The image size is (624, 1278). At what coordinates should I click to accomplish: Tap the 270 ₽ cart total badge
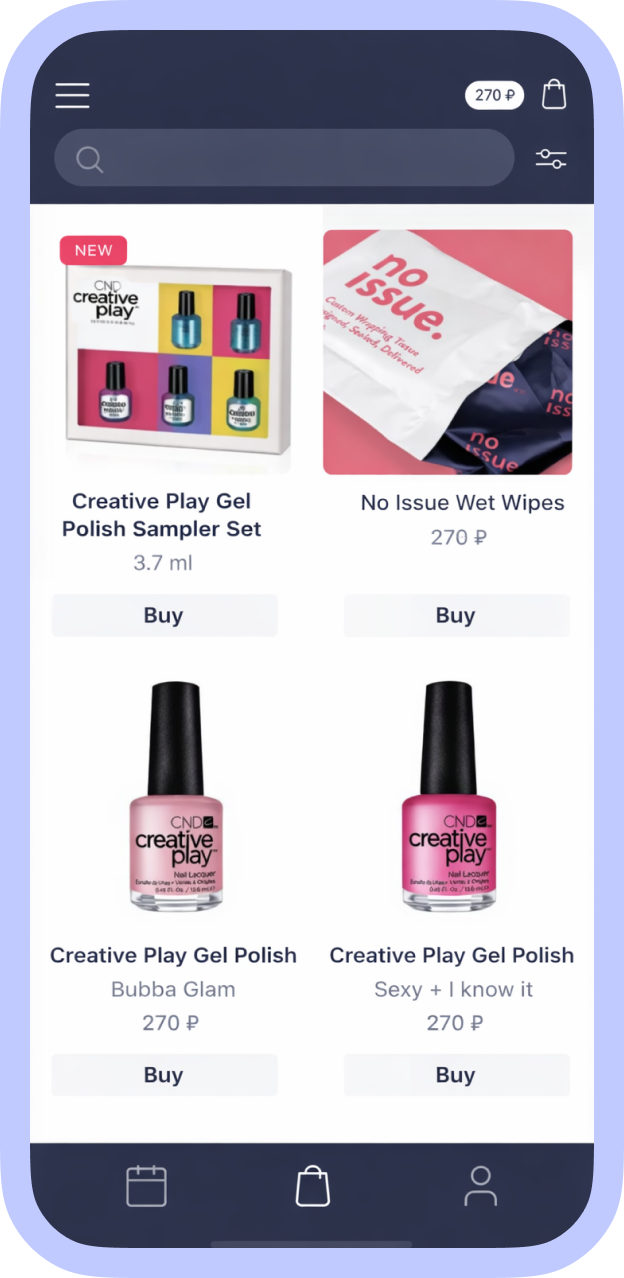494,95
